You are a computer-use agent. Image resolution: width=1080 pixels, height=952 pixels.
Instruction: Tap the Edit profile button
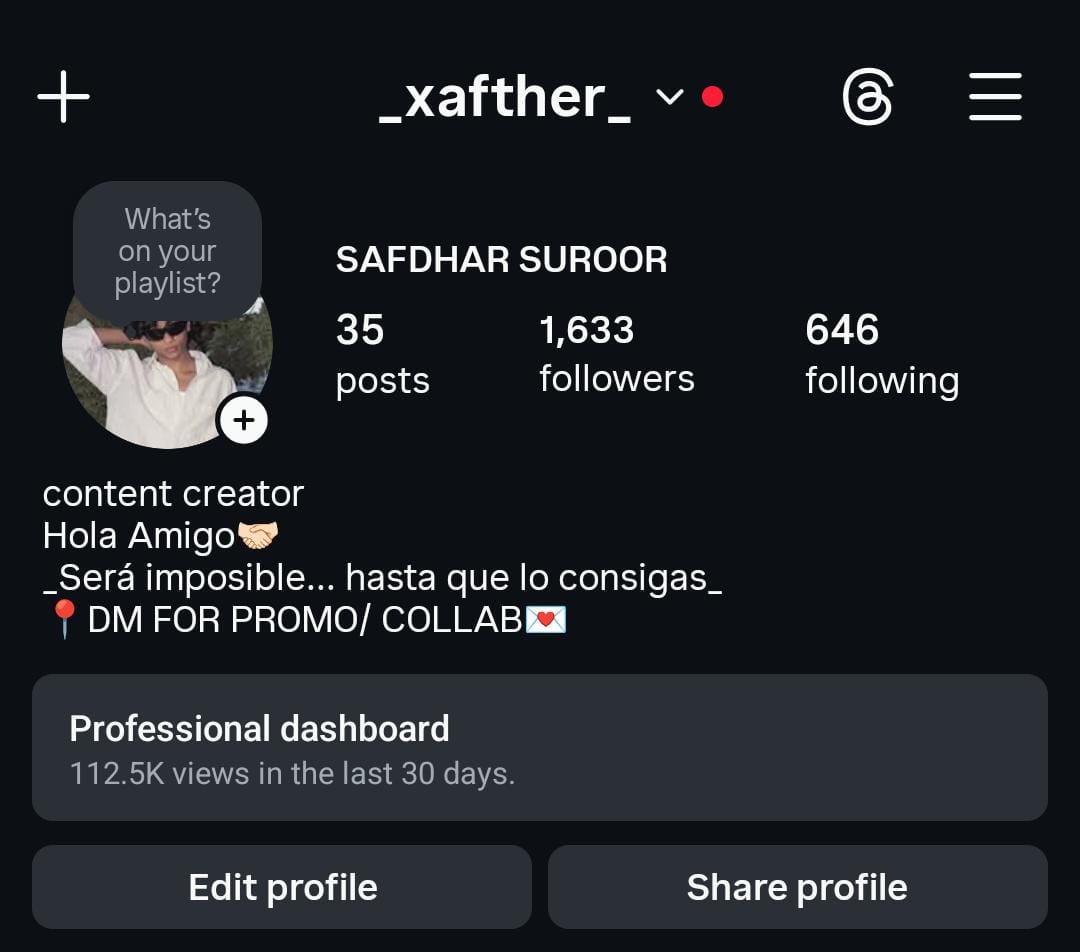(x=282, y=887)
